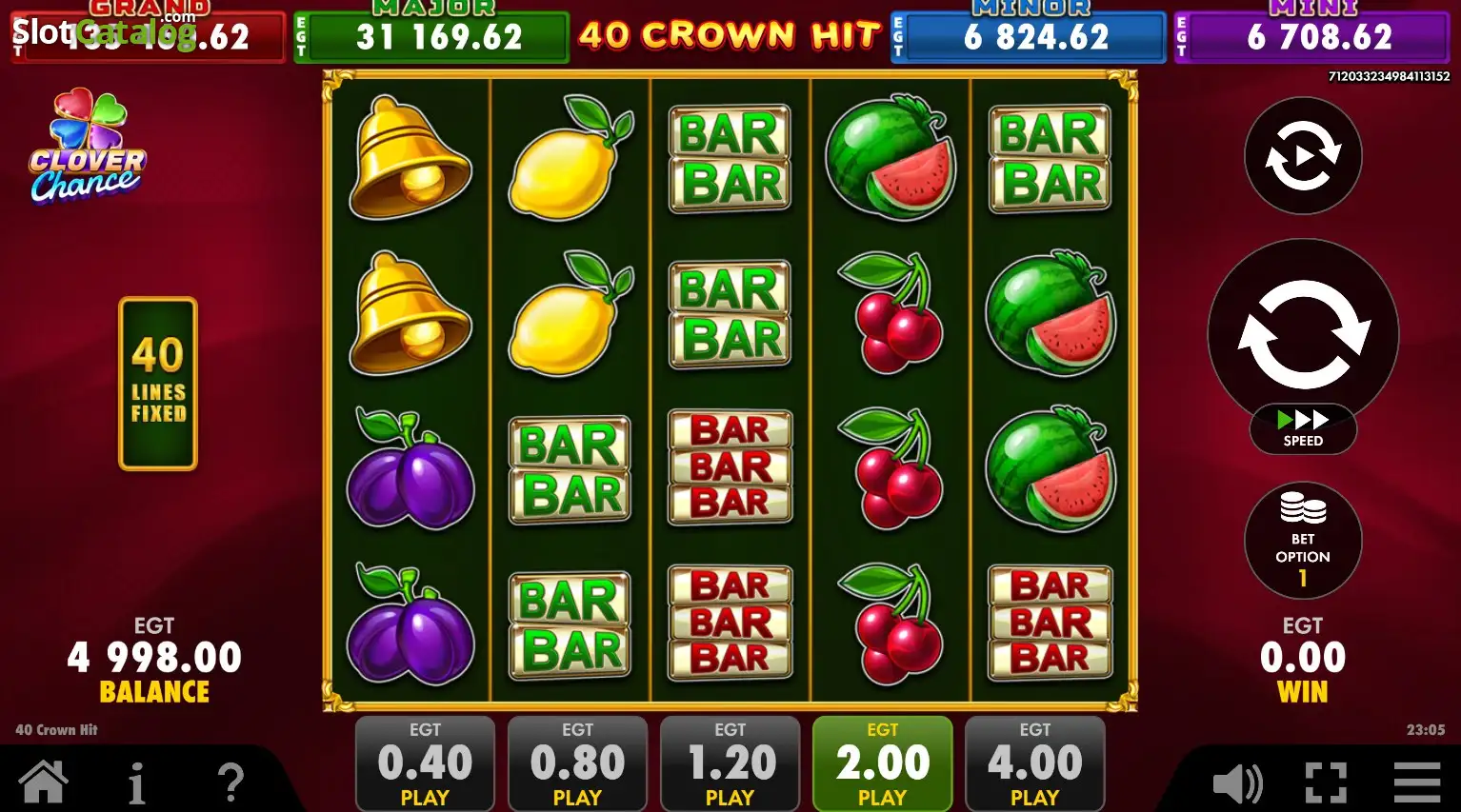This screenshot has width=1461, height=812.
Task: Play with the 1.20 bet
Action: [730, 764]
